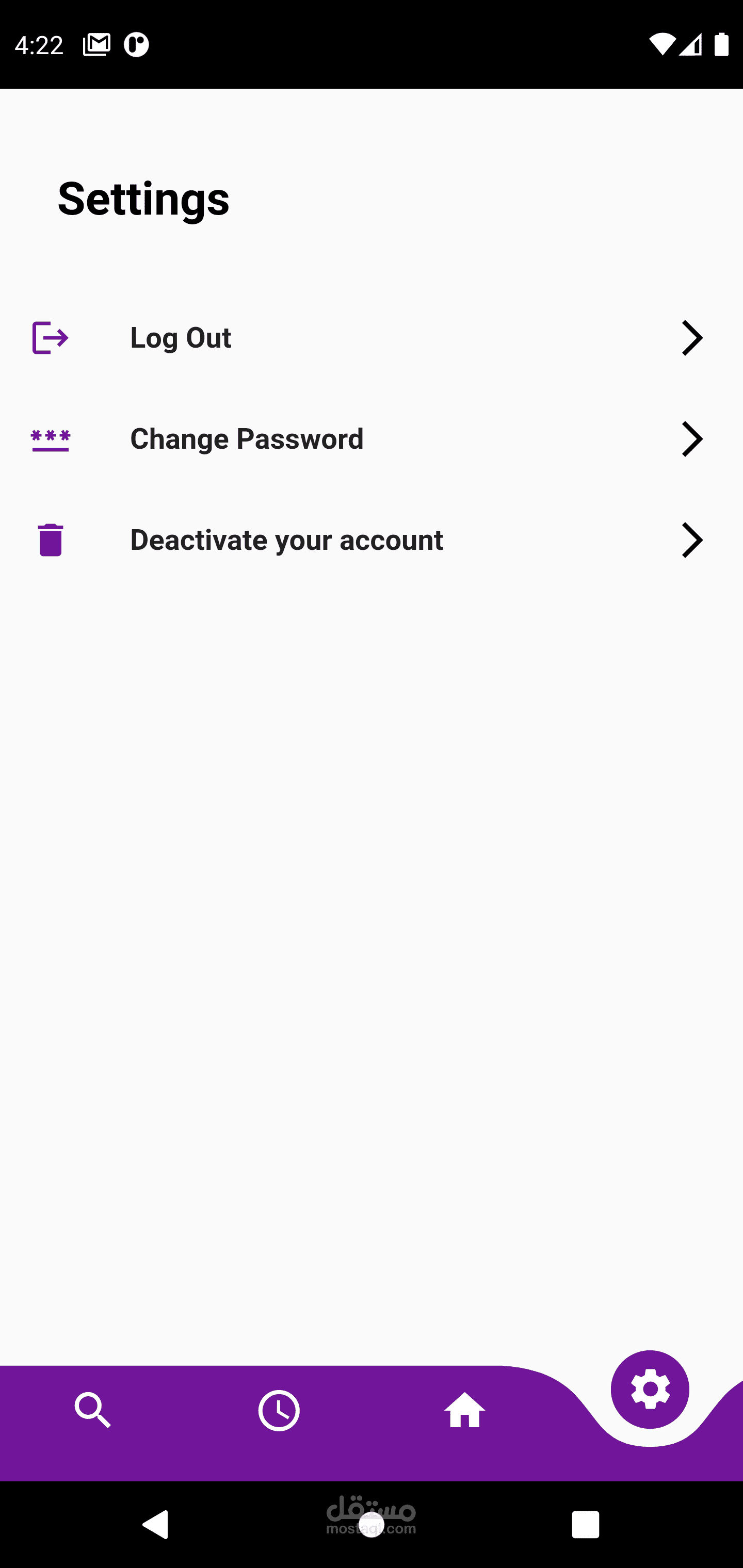The width and height of the screenshot is (743, 1568).
Task: Open the Log Out row
Action: [372, 338]
